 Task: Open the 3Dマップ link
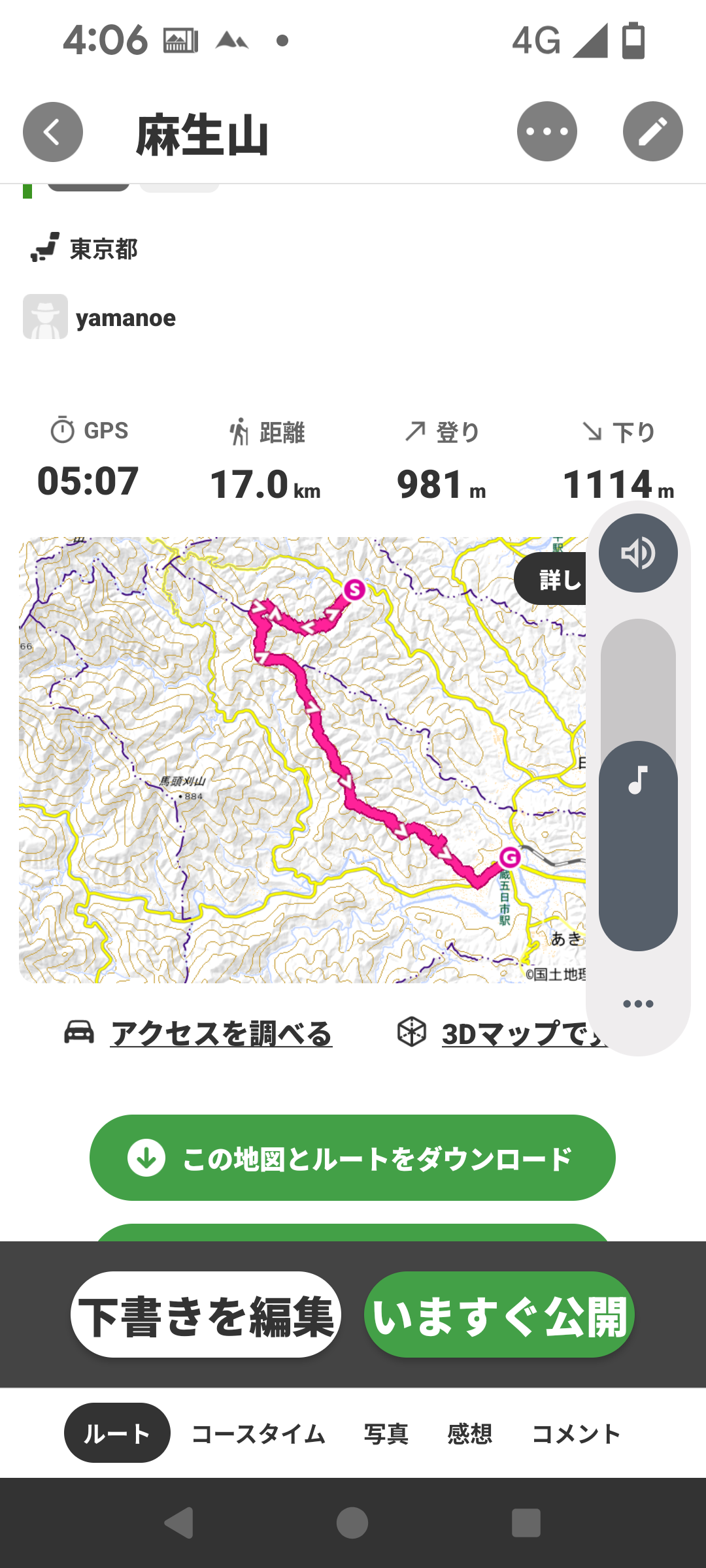[x=516, y=1034]
